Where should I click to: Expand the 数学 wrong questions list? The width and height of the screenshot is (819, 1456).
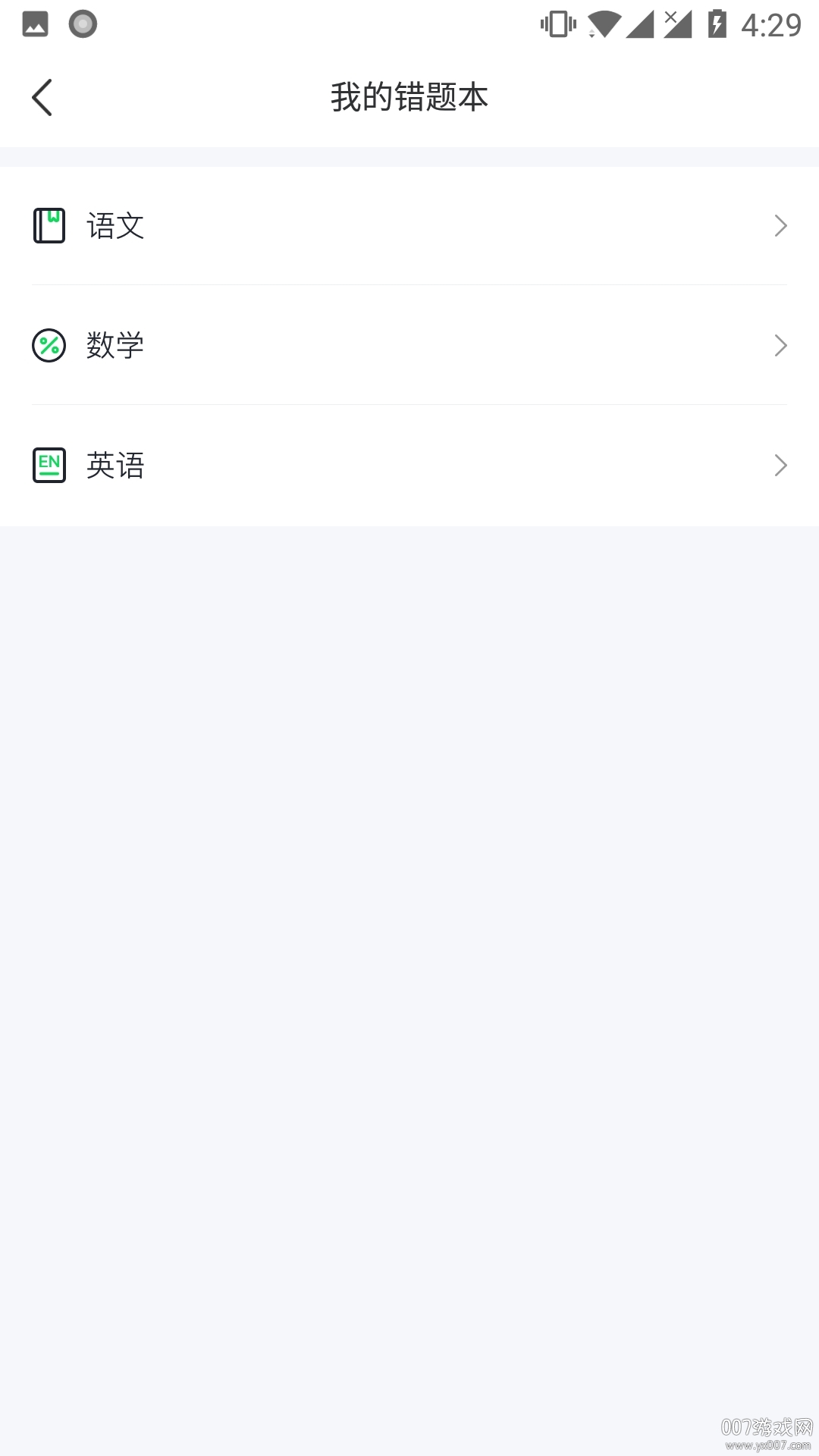(x=781, y=345)
